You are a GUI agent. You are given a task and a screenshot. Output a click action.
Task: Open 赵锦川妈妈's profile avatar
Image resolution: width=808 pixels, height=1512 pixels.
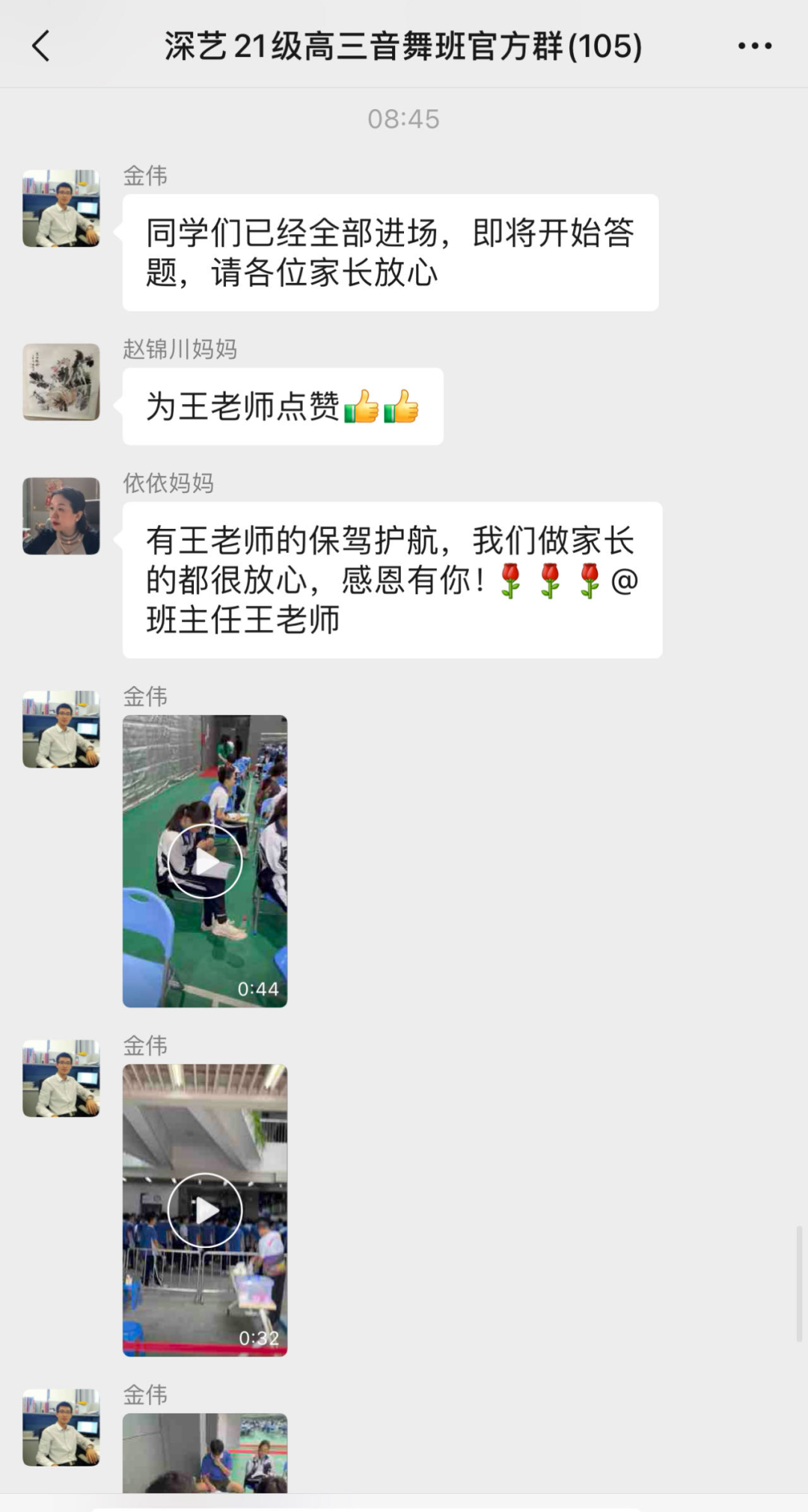point(61,382)
